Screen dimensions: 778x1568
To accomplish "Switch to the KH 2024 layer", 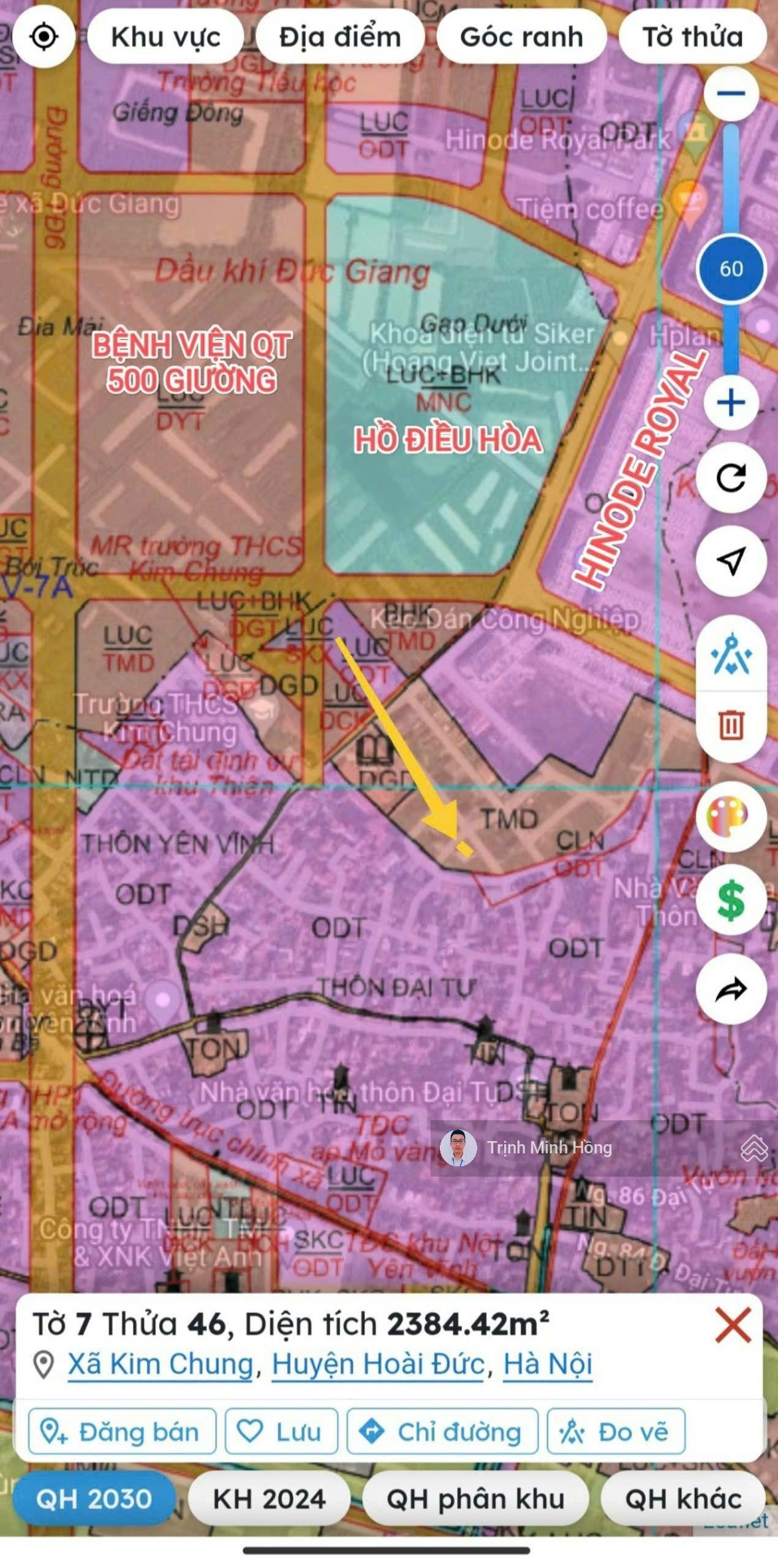I will coord(269,1499).
